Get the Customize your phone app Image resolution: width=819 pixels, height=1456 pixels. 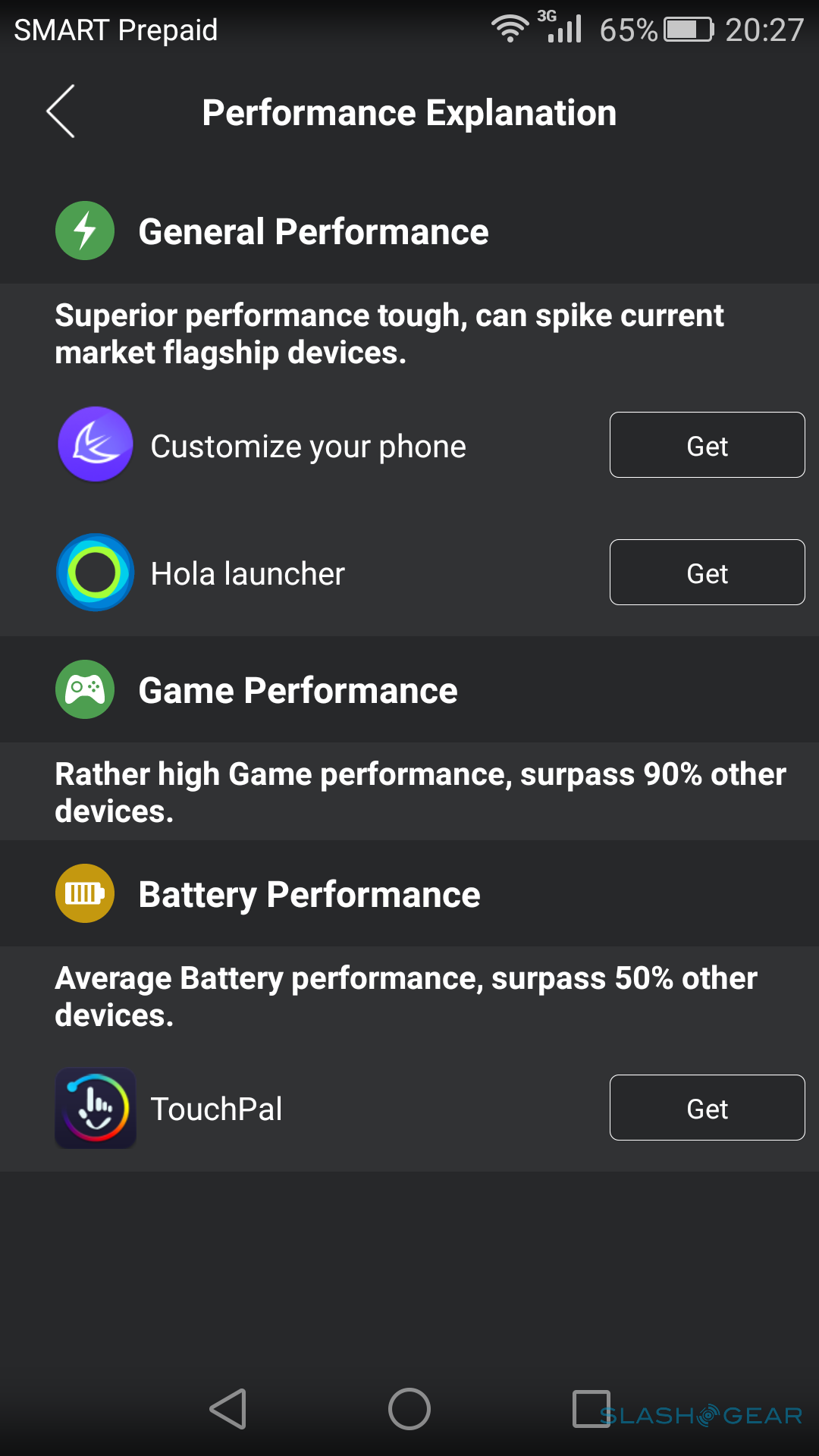pyautogui.click(x=707, y=445)
